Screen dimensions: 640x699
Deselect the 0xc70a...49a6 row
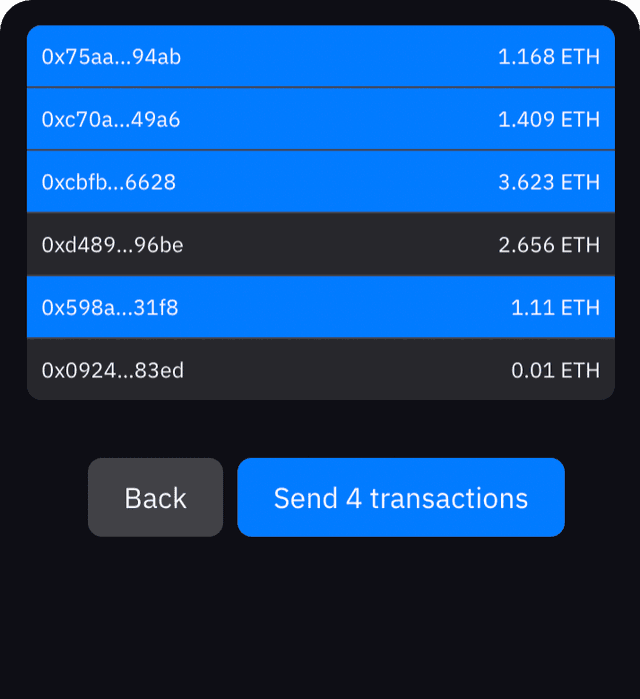[x=320, y=119]
